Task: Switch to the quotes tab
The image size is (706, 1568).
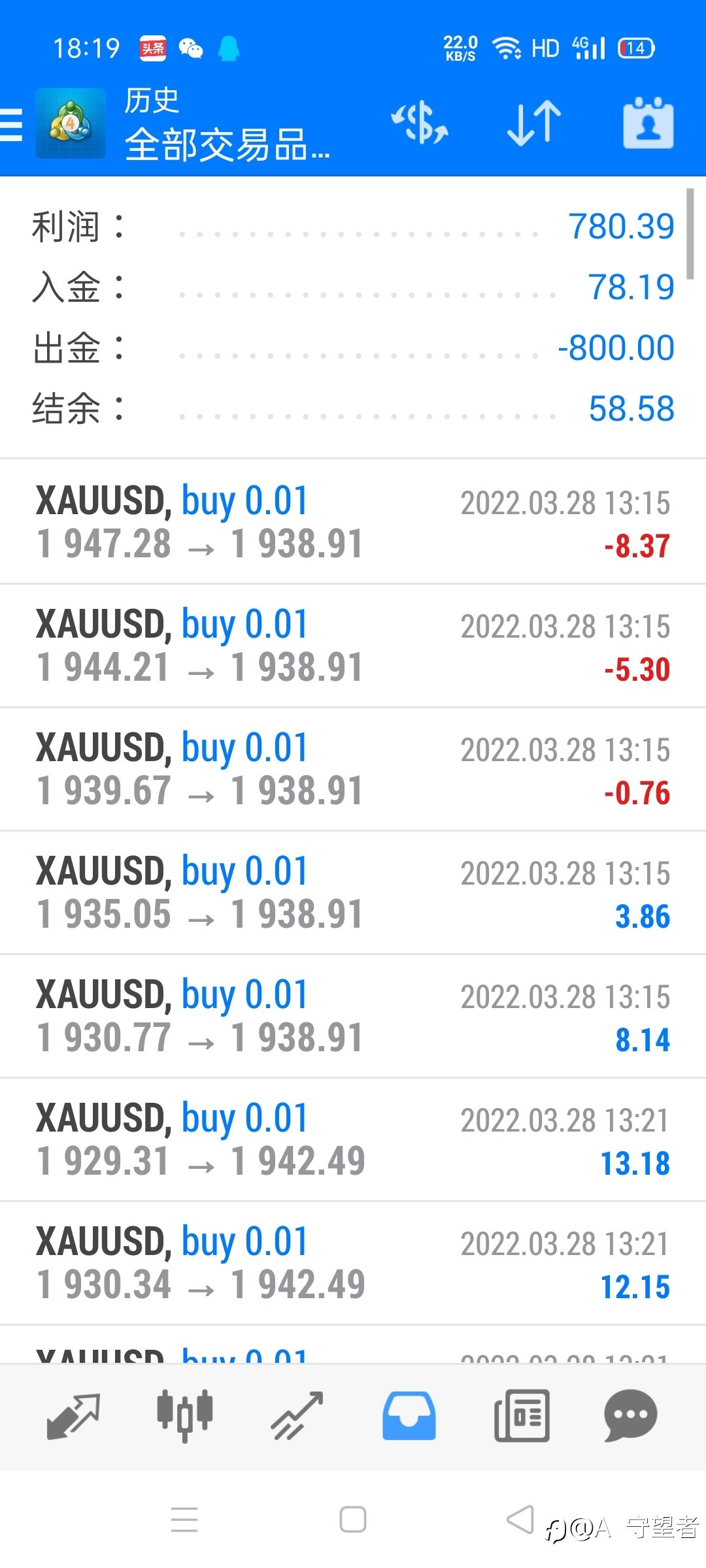Action: click(73, 1416)
